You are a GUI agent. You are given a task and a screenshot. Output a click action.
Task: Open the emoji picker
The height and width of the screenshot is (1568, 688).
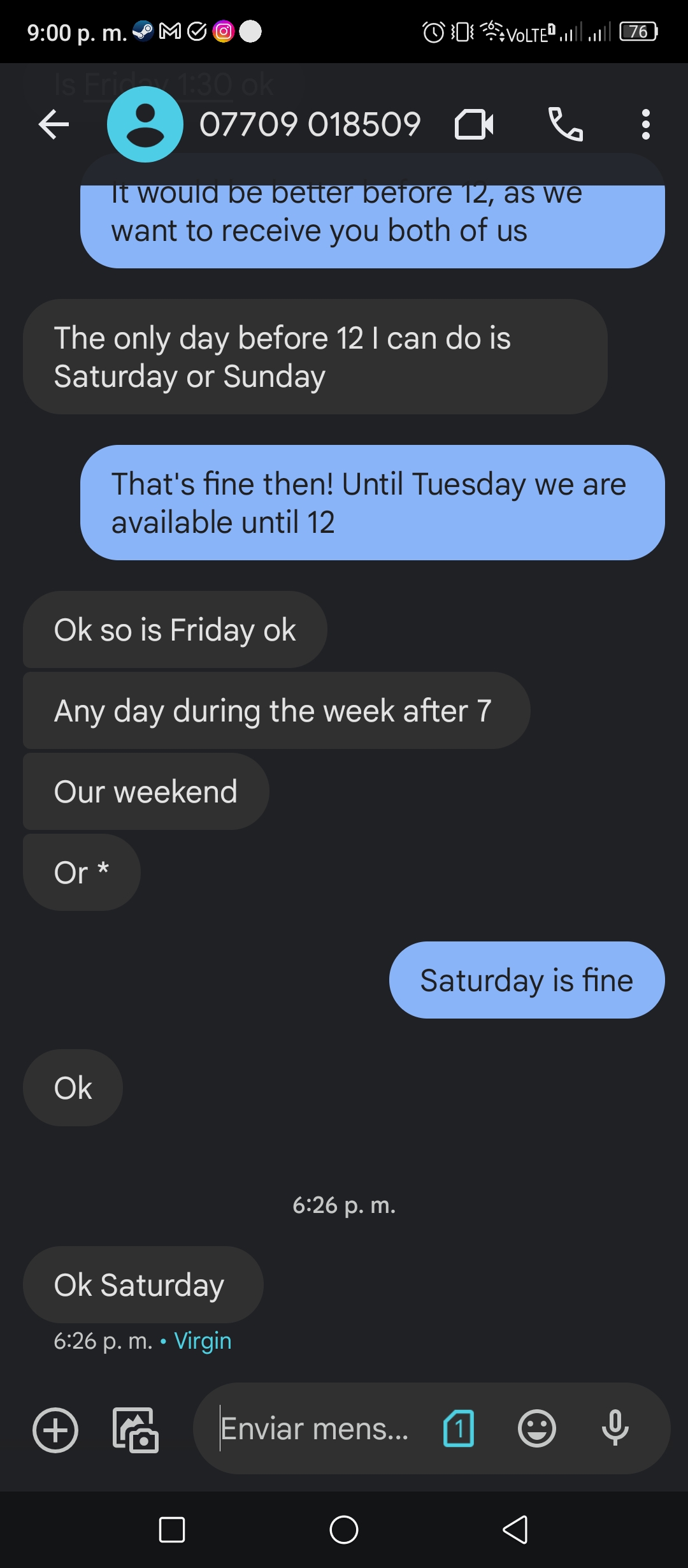point(537,1428)
